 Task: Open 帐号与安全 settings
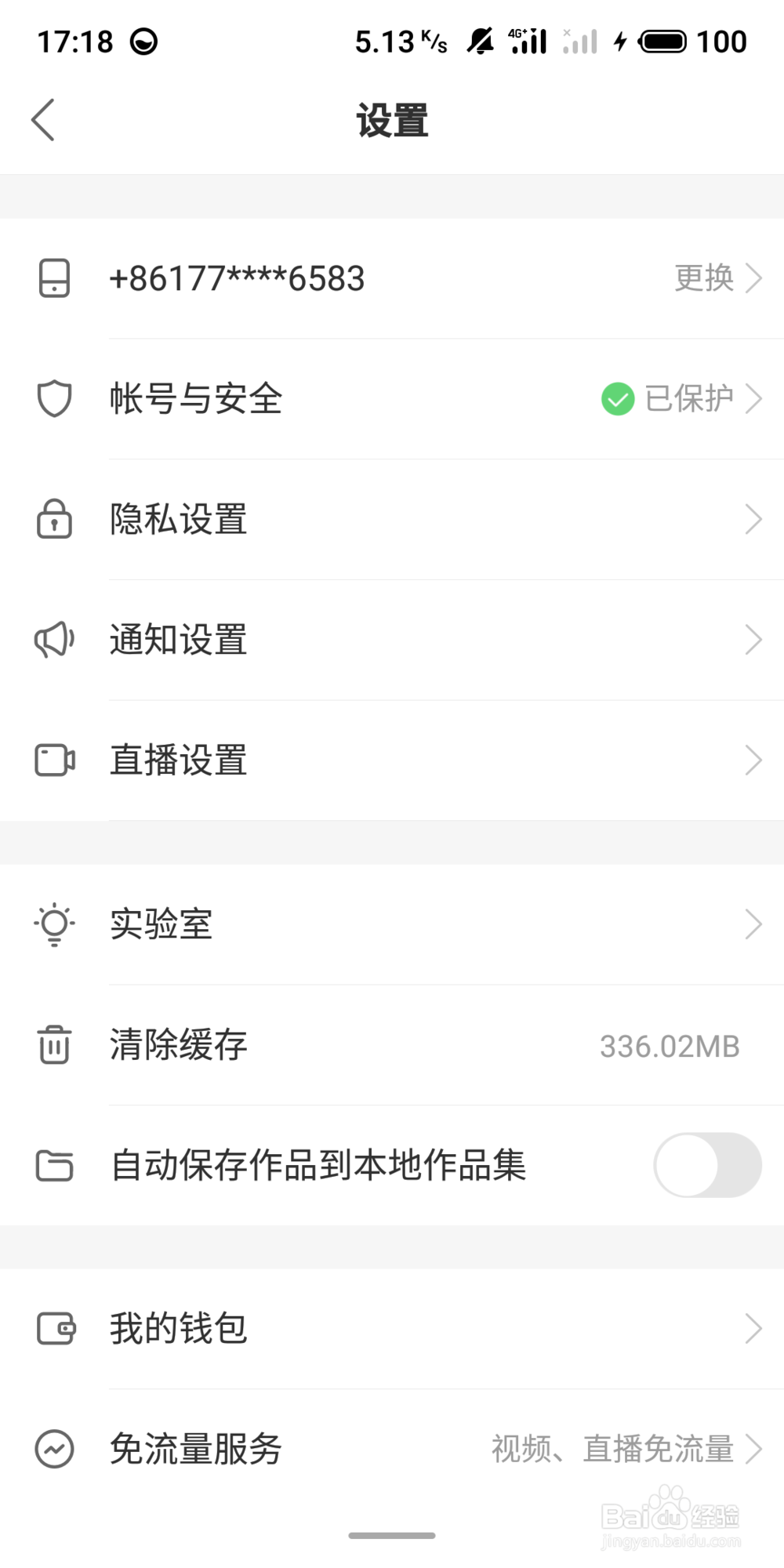[392, 399]
